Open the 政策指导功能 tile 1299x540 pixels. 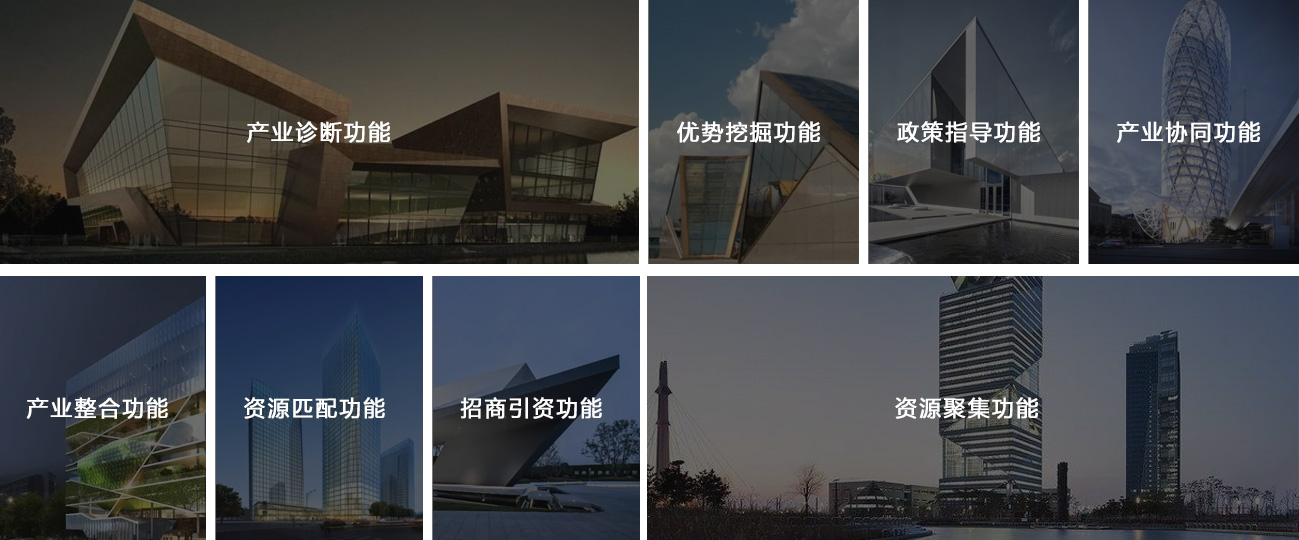coord(968,132)
